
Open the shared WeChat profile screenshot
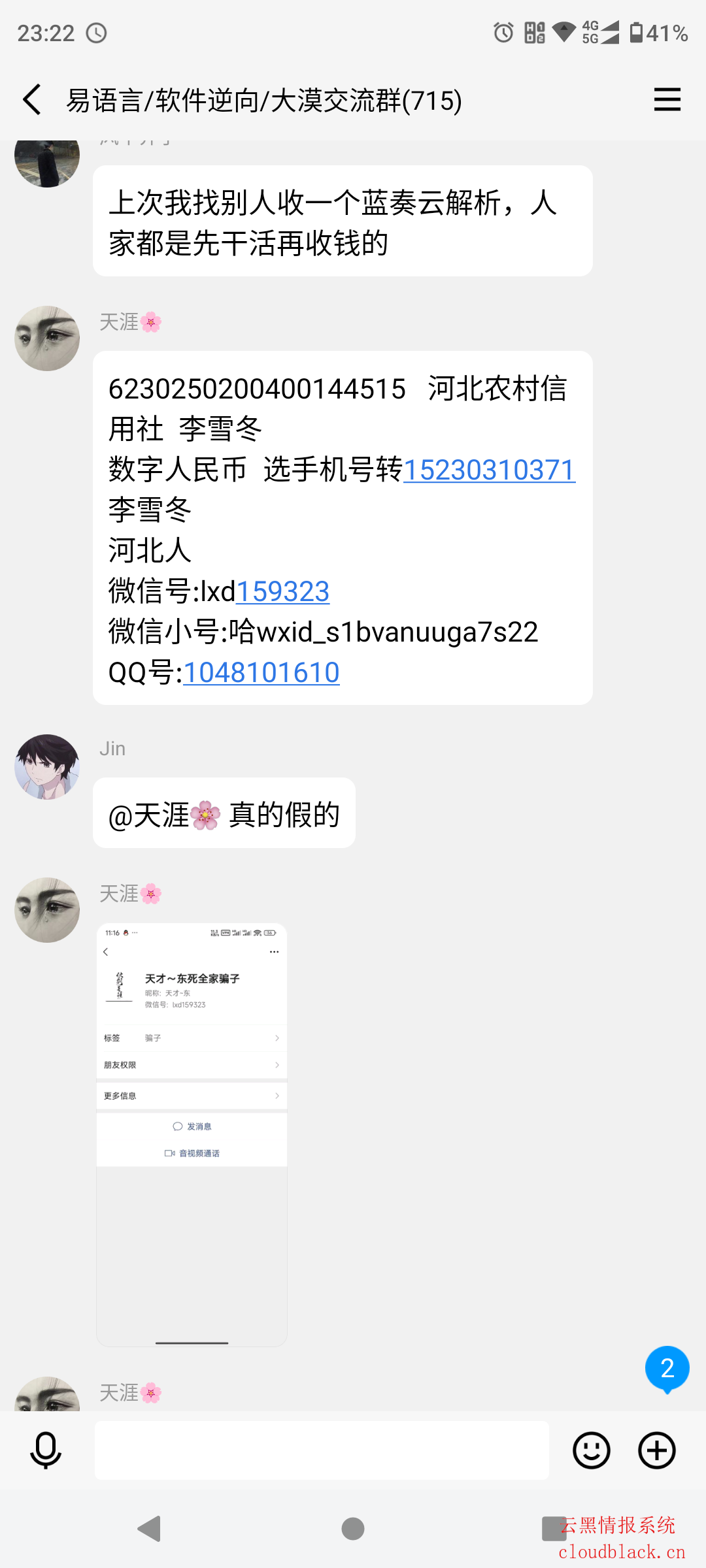pyautogui.click(x=192, y=1134)
